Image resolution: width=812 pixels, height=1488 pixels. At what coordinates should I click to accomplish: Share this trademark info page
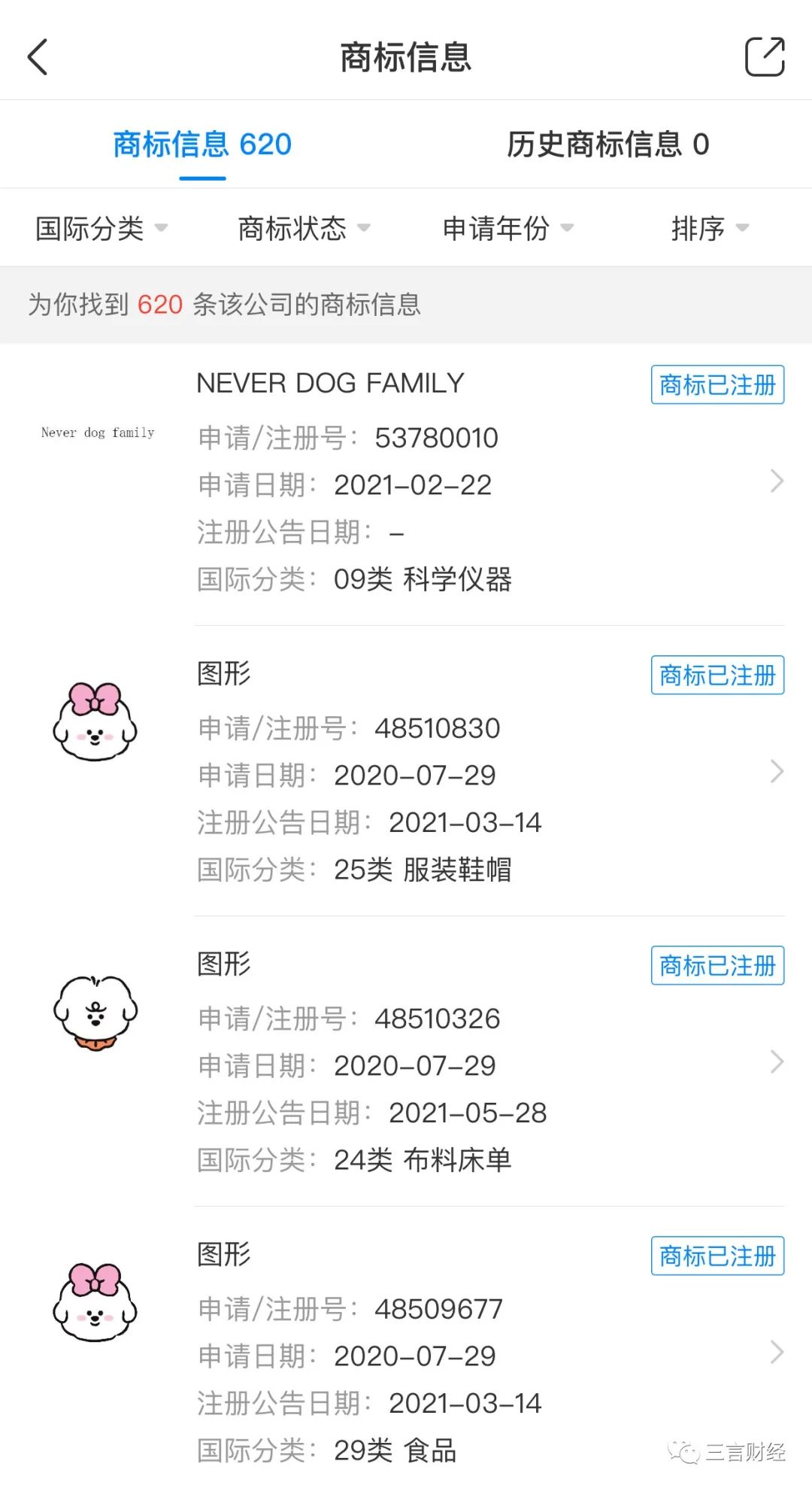point(765,57)
